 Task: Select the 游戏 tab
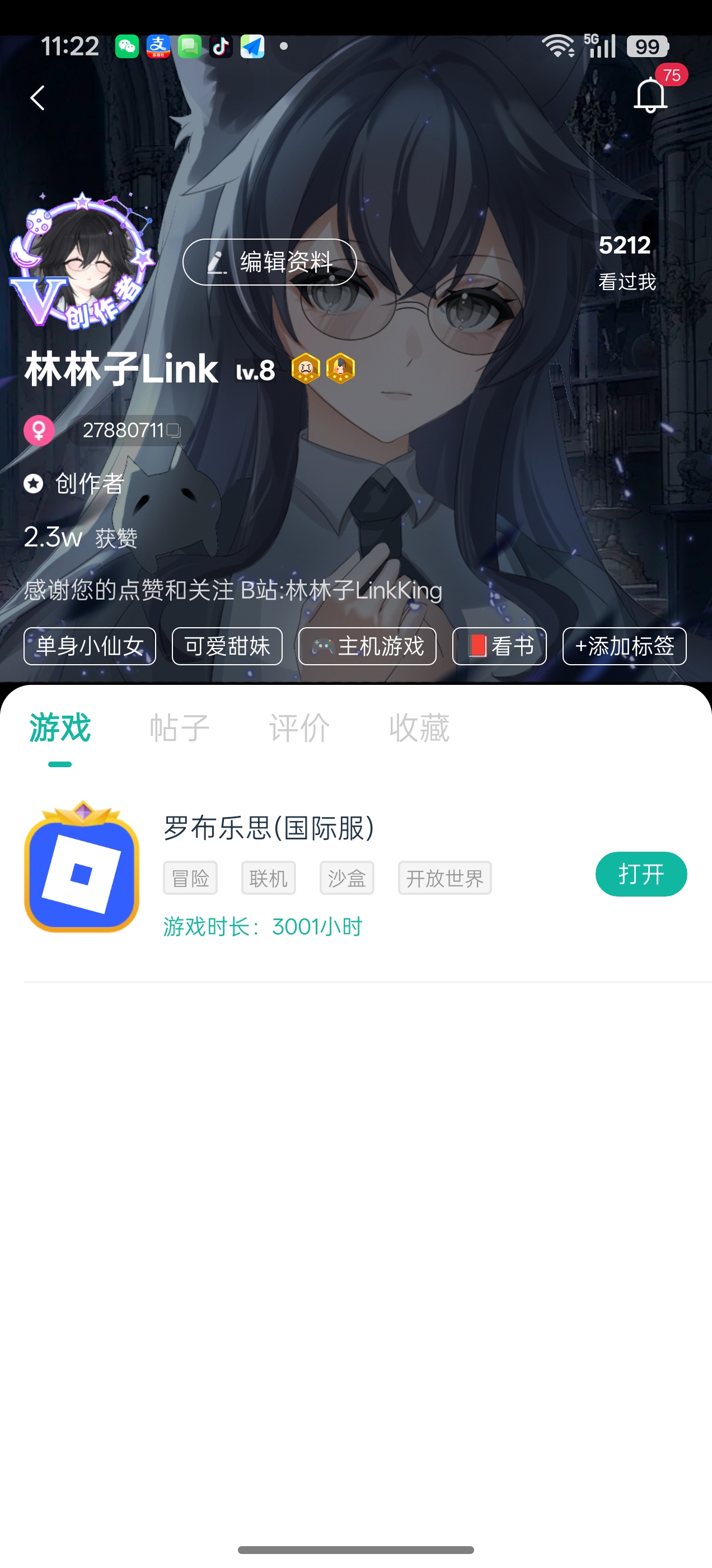60,727
